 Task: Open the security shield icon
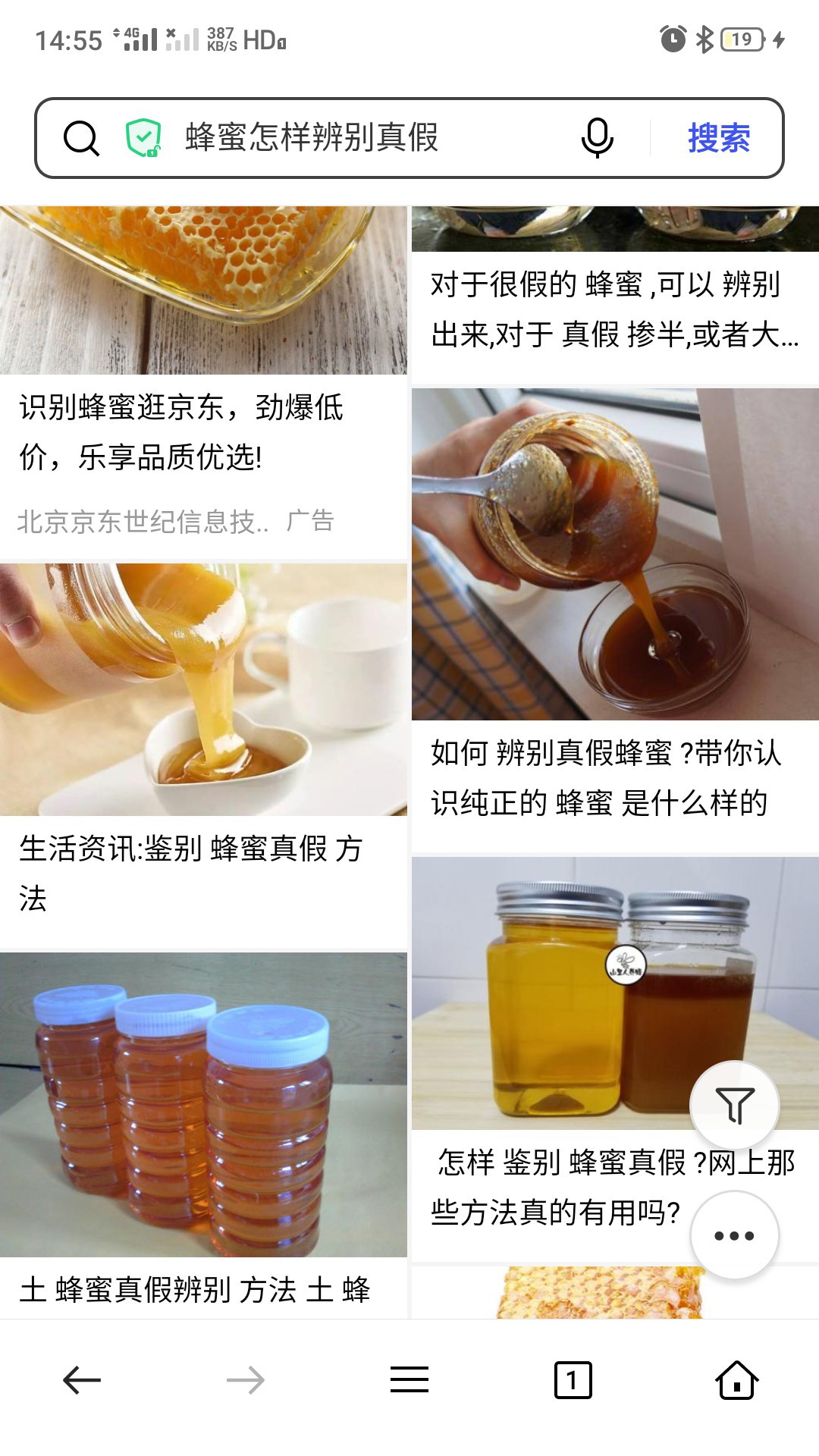143,138
